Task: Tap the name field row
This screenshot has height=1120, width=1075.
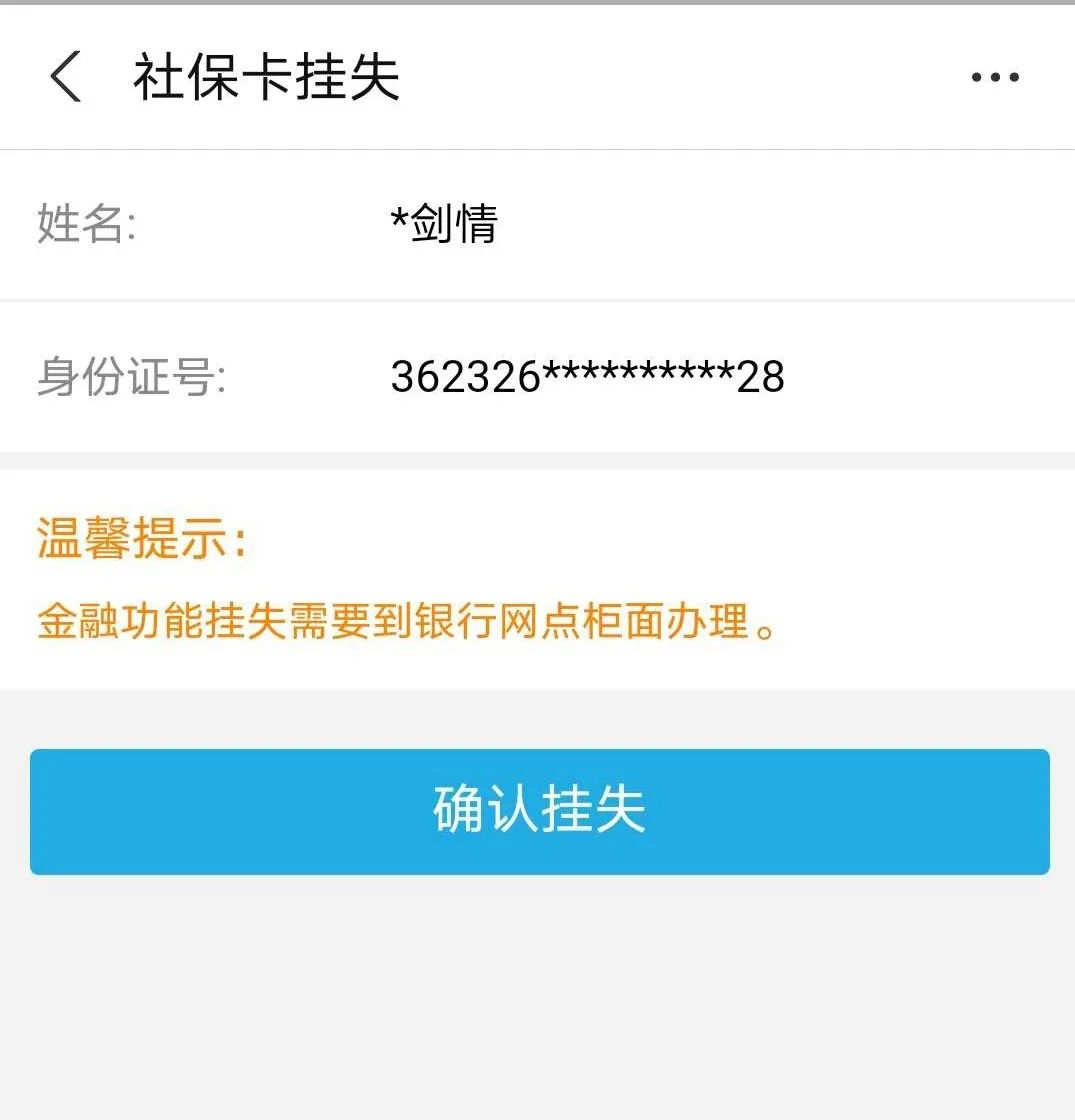Action: 537,224
